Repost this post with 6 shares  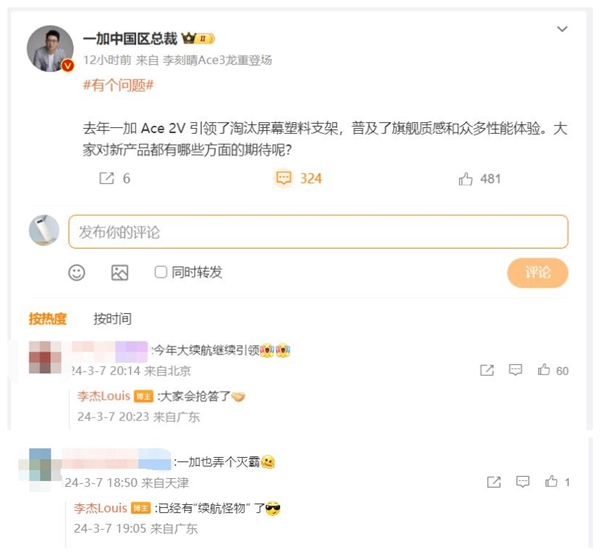(107, 178)
